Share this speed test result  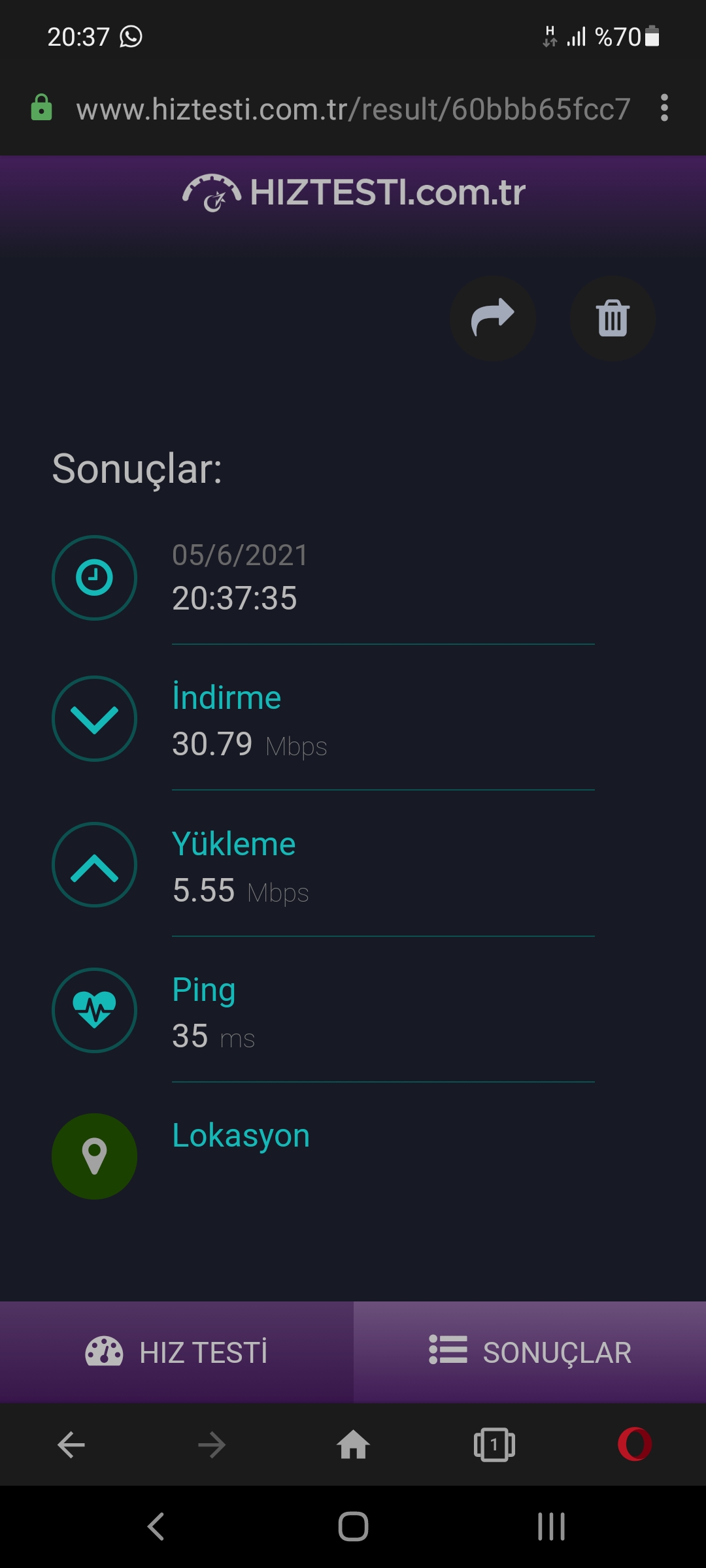click(x=493, y=319)
